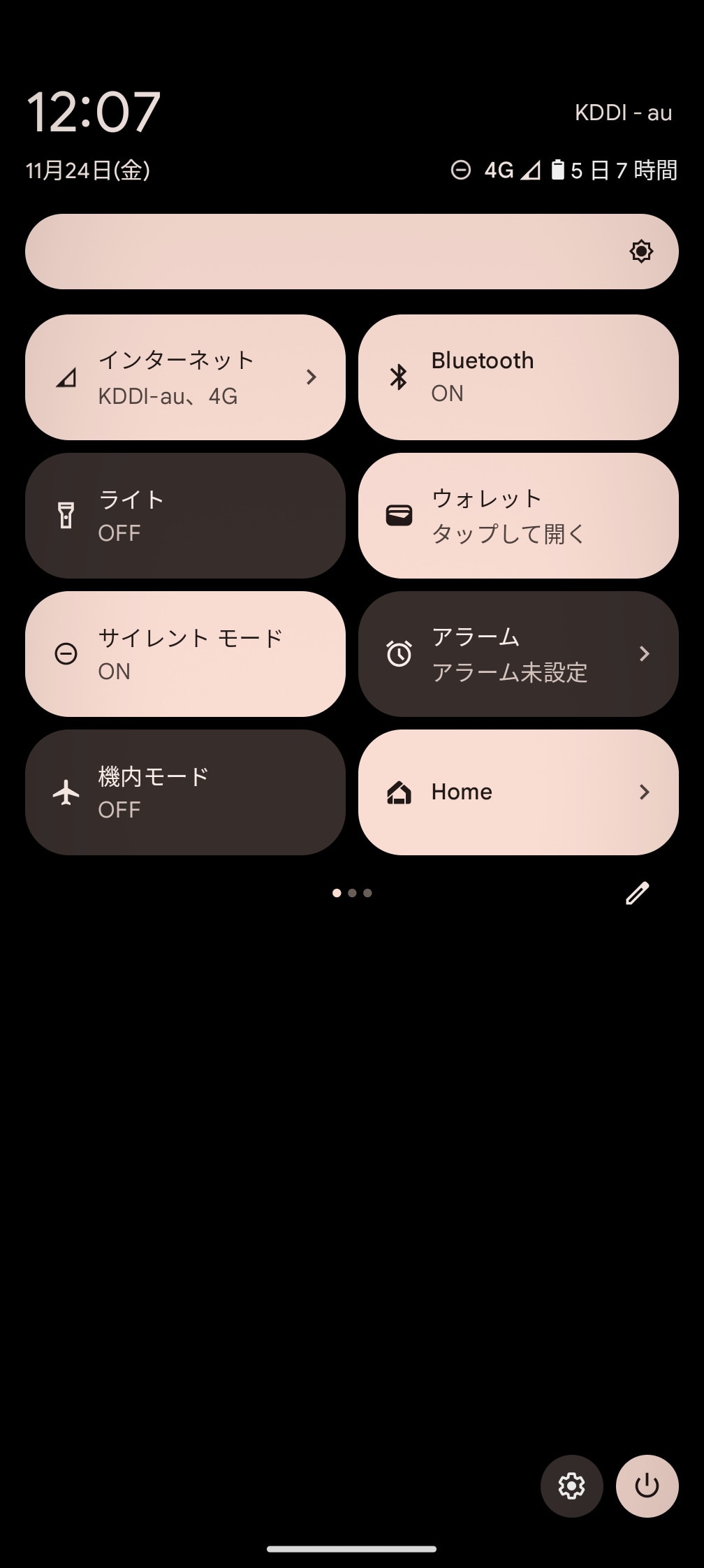Screen dimensions: 704x1568
Task: Tap the KDDI - au carrier label
Action: coord(622,112)
